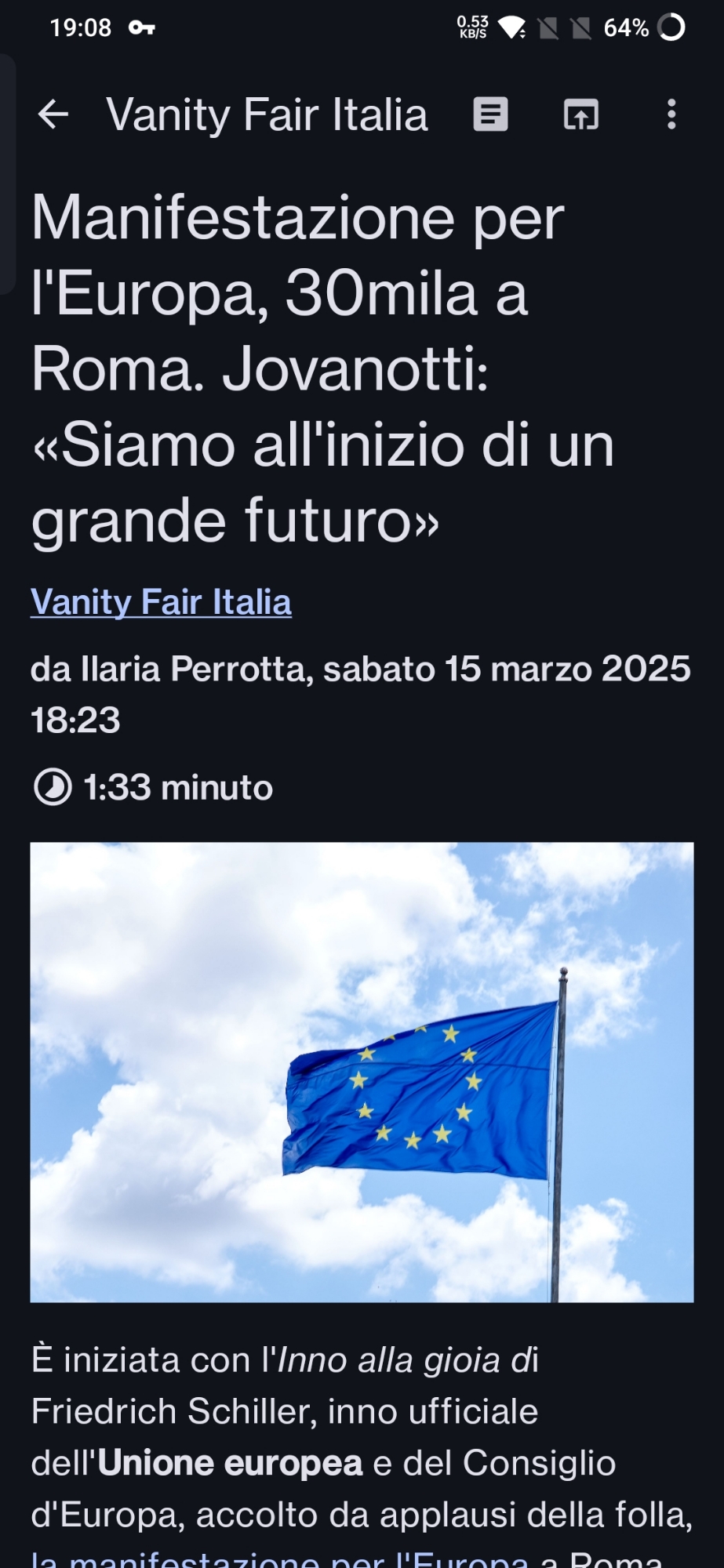Go back with the arrow icon

(x=53, y=114)
